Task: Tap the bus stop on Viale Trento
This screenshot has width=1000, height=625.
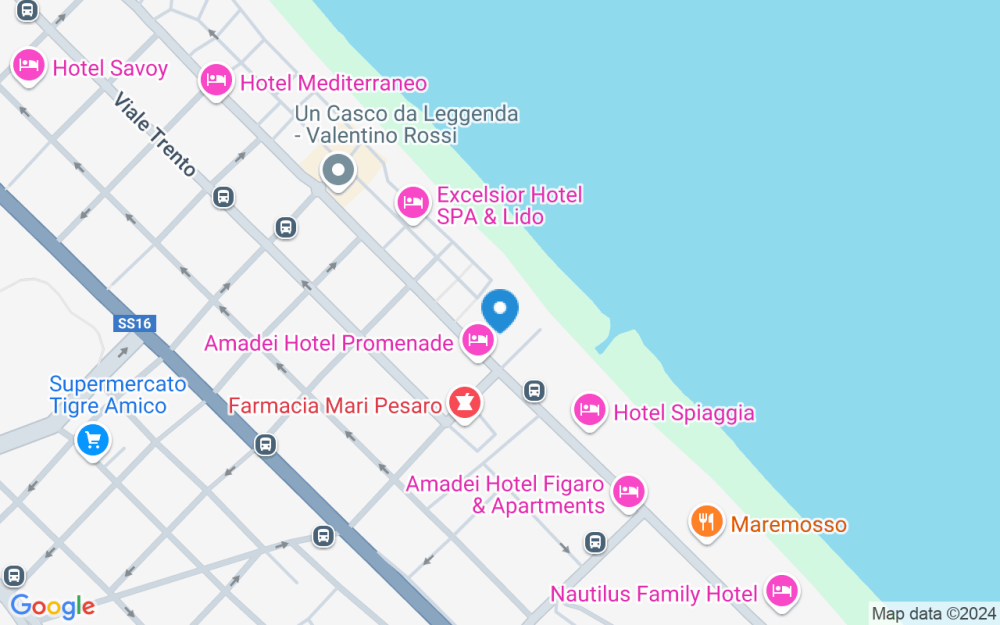Action: (x=223, y=197)
